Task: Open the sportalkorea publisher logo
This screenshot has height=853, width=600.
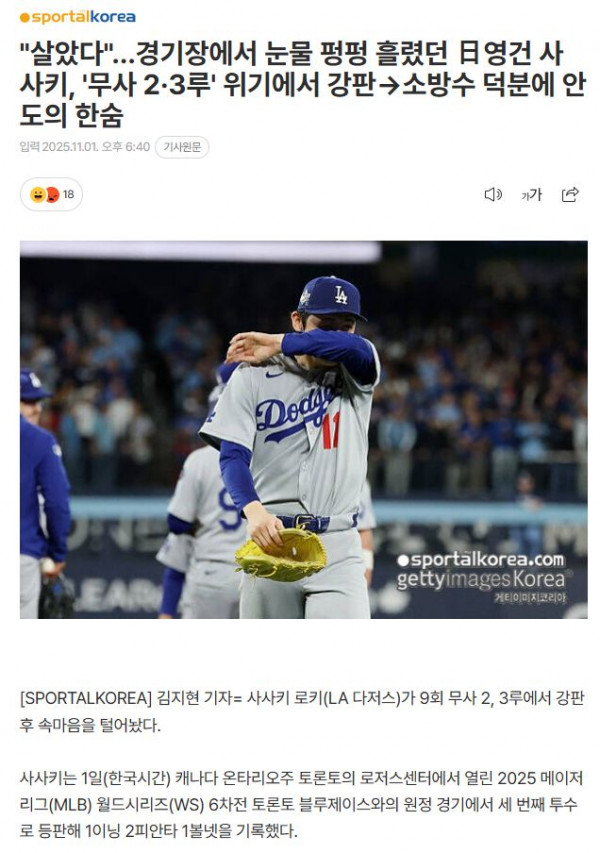Action: point(78,16)
